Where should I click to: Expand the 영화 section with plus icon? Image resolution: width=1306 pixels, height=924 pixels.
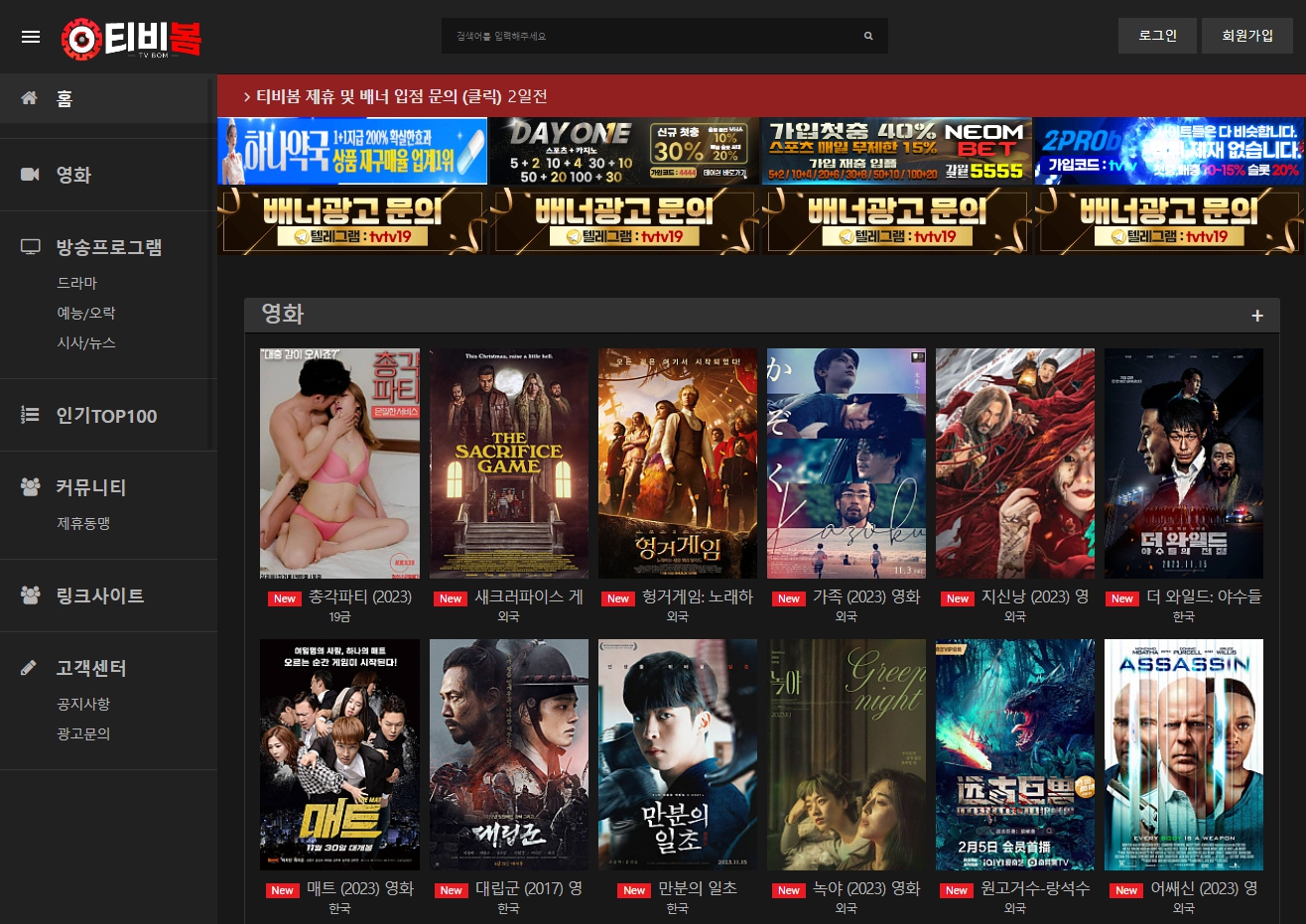point(1257,316)
